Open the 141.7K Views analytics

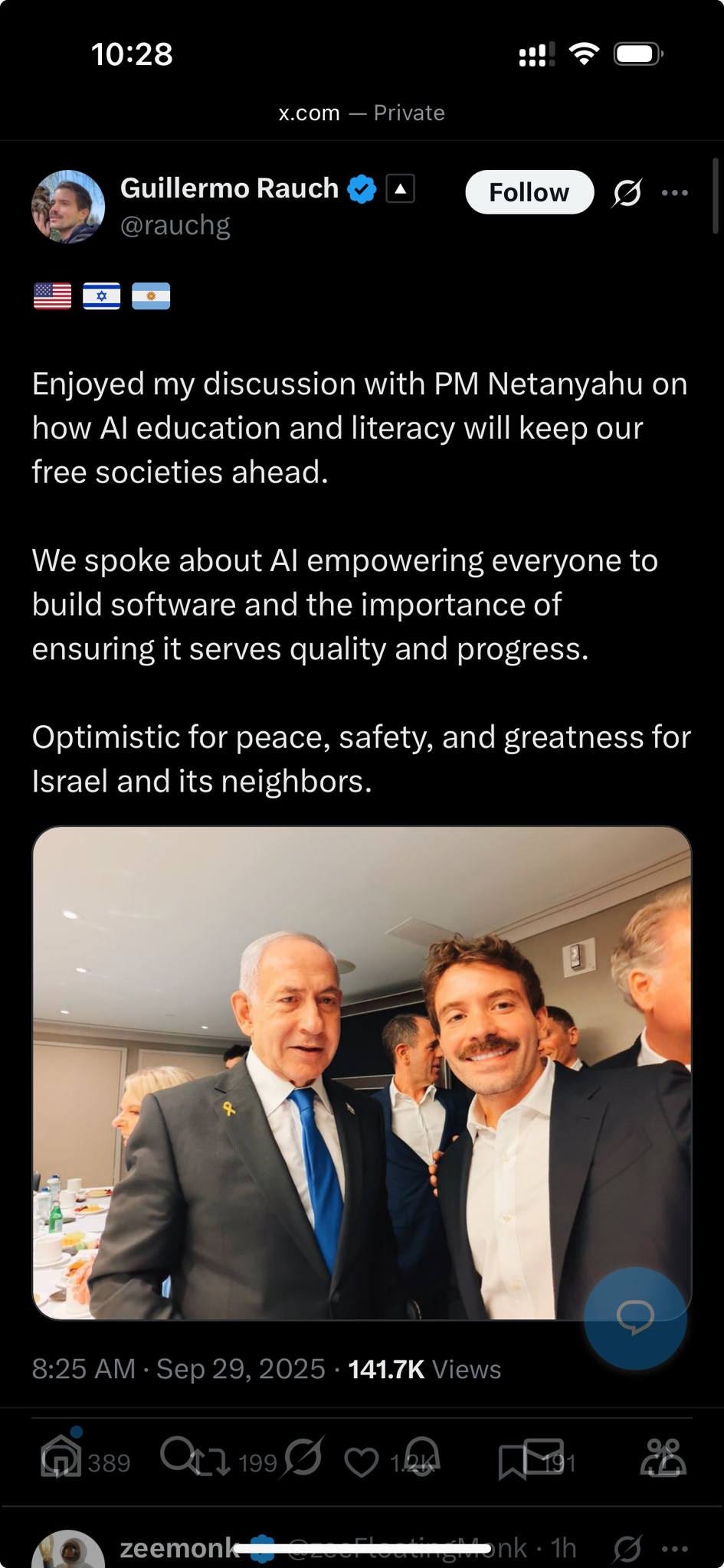tap(424, 1369)
